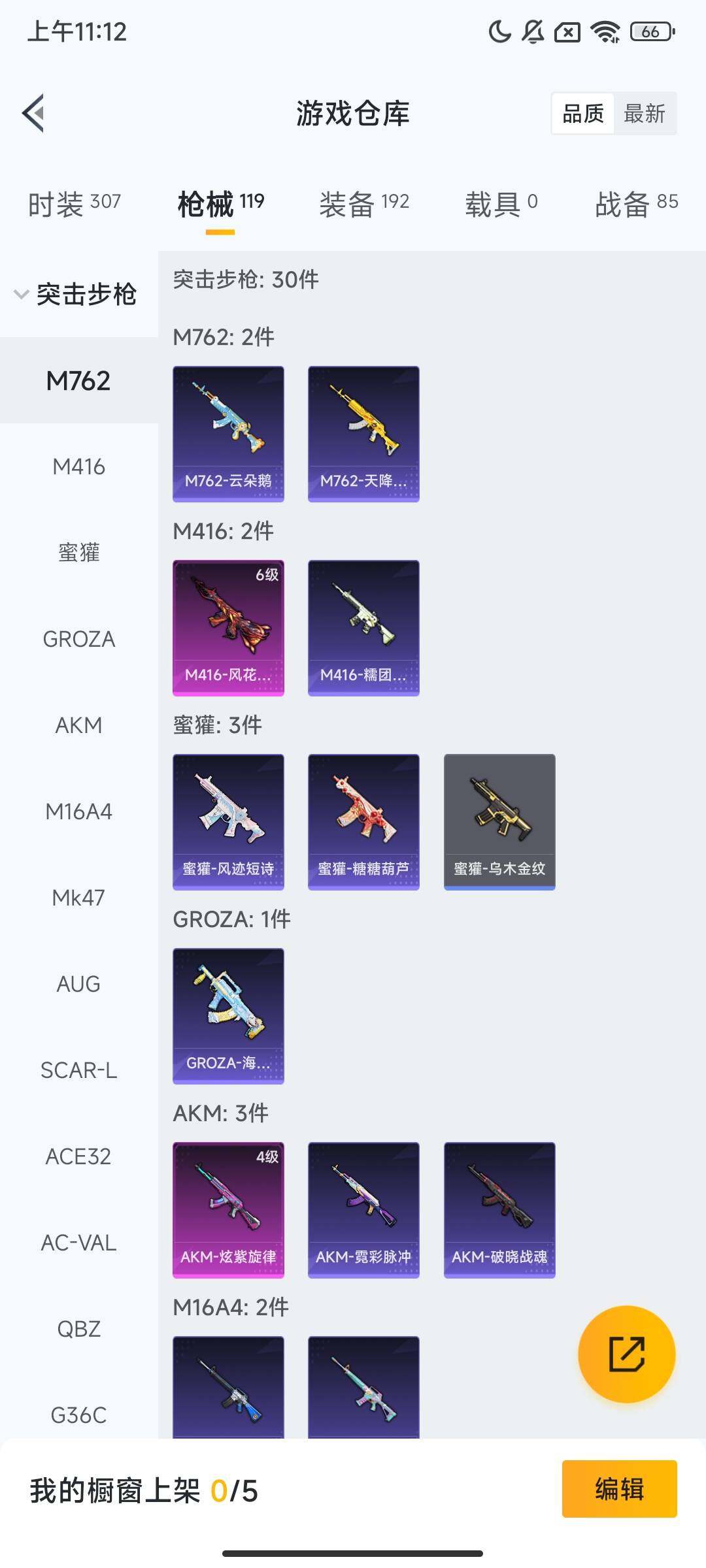Sort by 最新
The width and height of the screenshot is (706, 1568).
644,114
